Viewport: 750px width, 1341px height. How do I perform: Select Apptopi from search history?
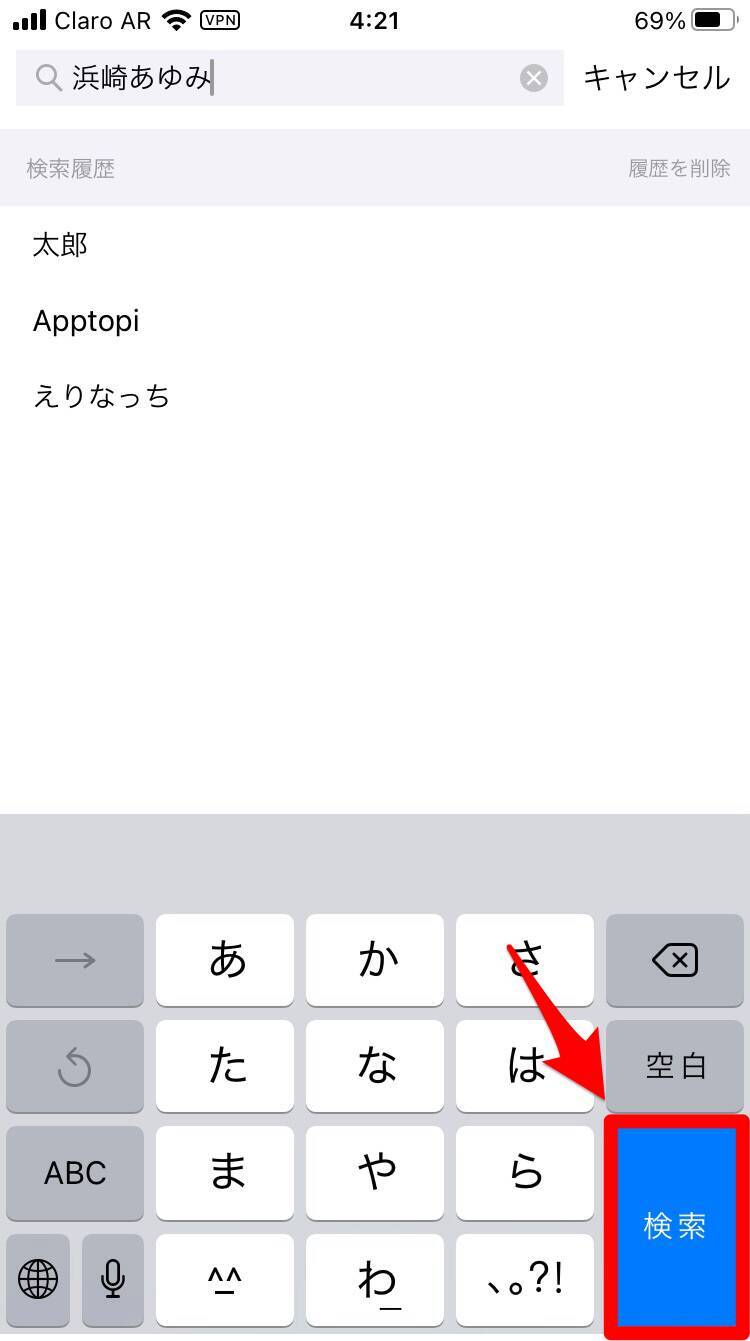[86, 321]
